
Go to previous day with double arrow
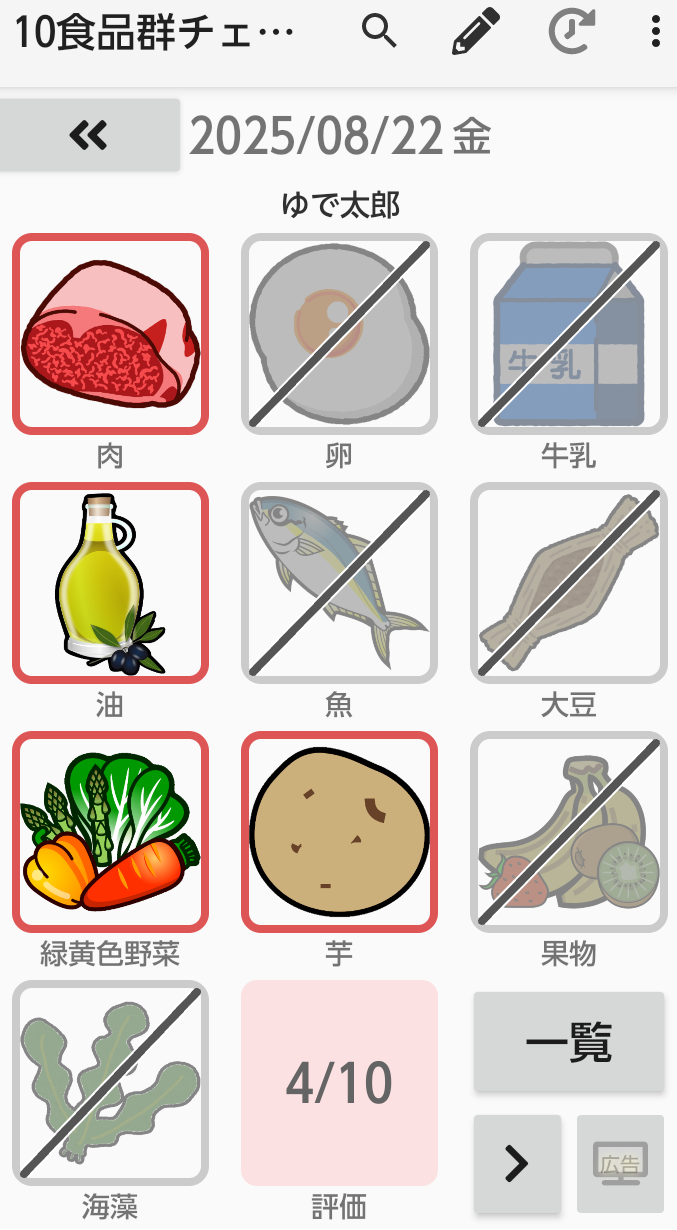(90, 135)
